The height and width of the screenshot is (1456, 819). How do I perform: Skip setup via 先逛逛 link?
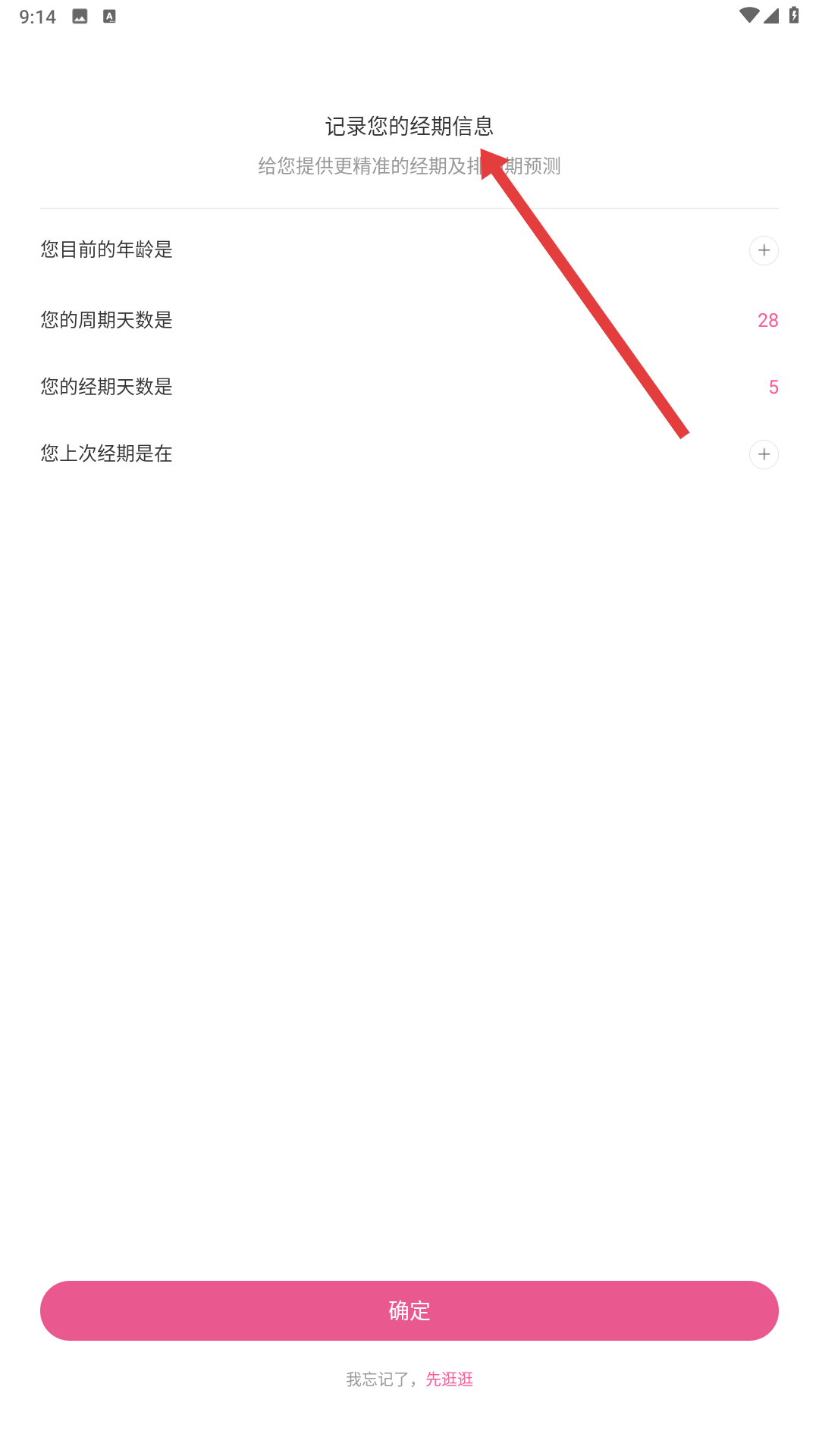(x=449, y=1379)
